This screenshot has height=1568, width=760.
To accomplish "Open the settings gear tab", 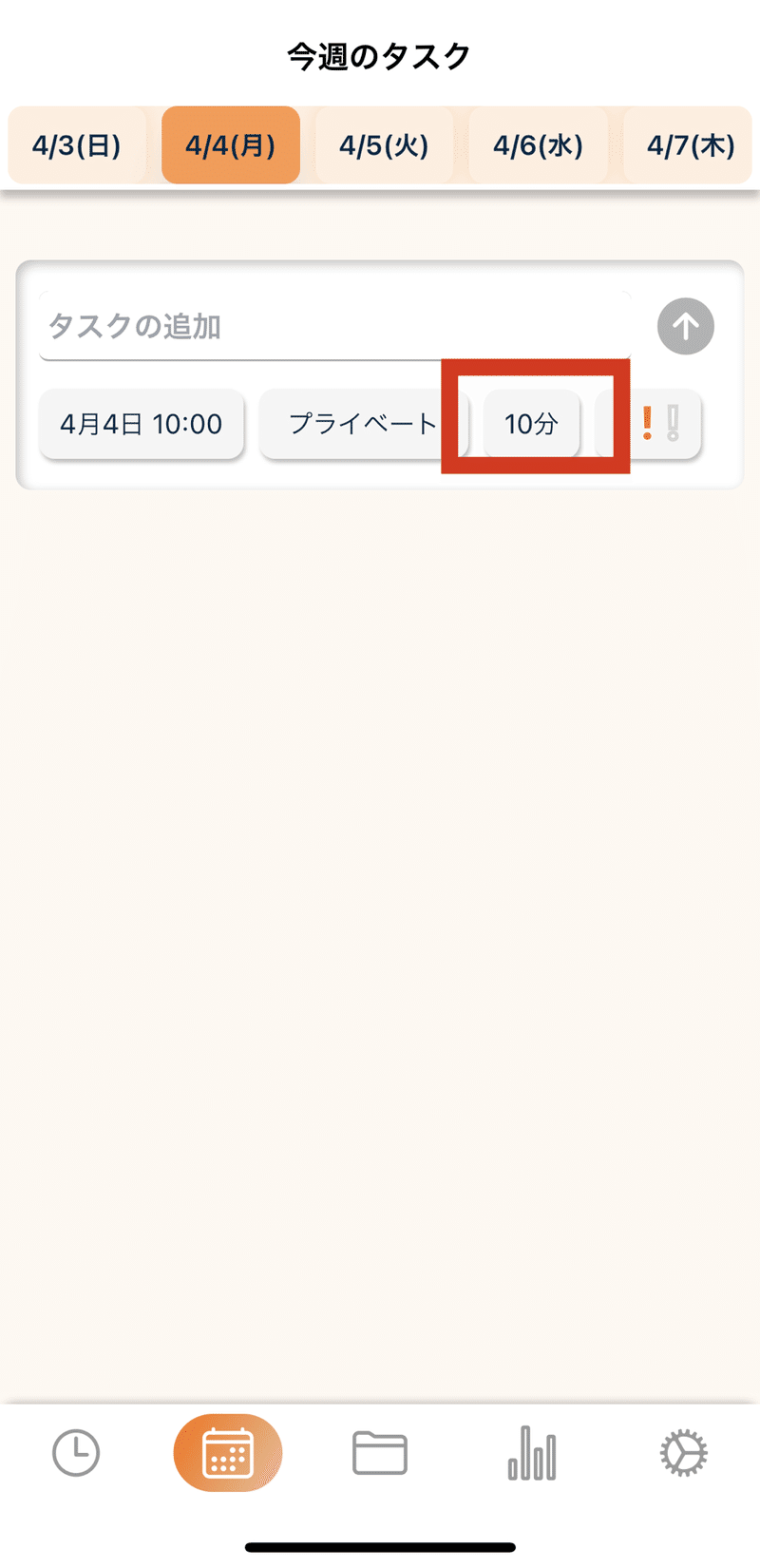I will [x=684, y=1453].
